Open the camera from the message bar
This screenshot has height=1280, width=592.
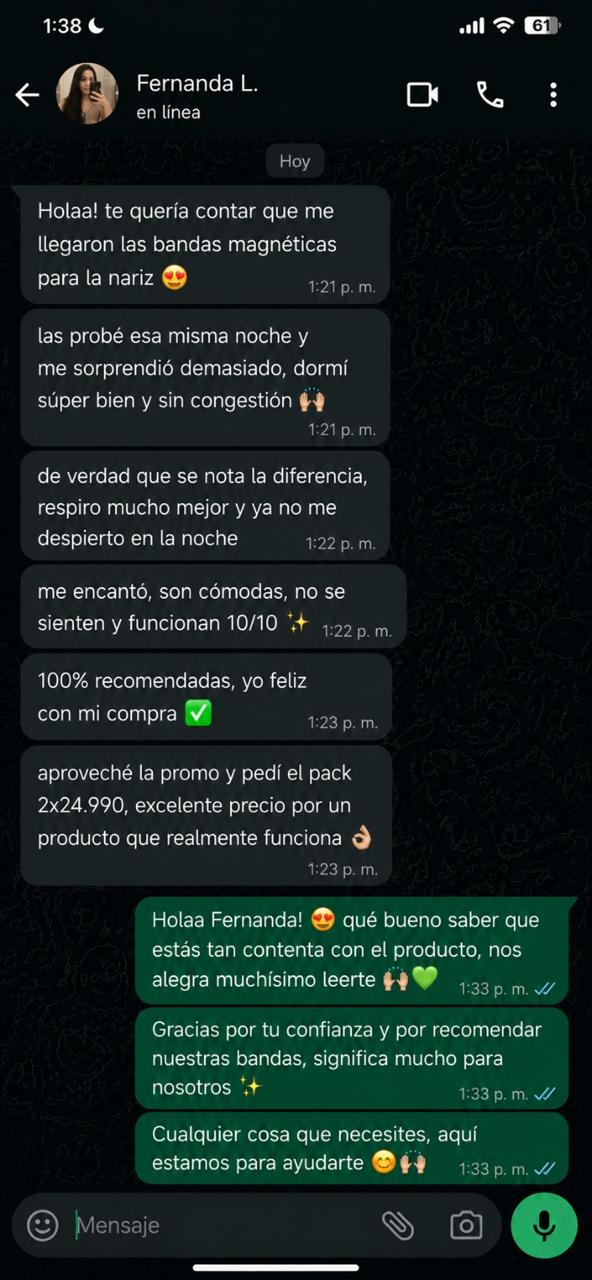click(x=465, y=1225)
